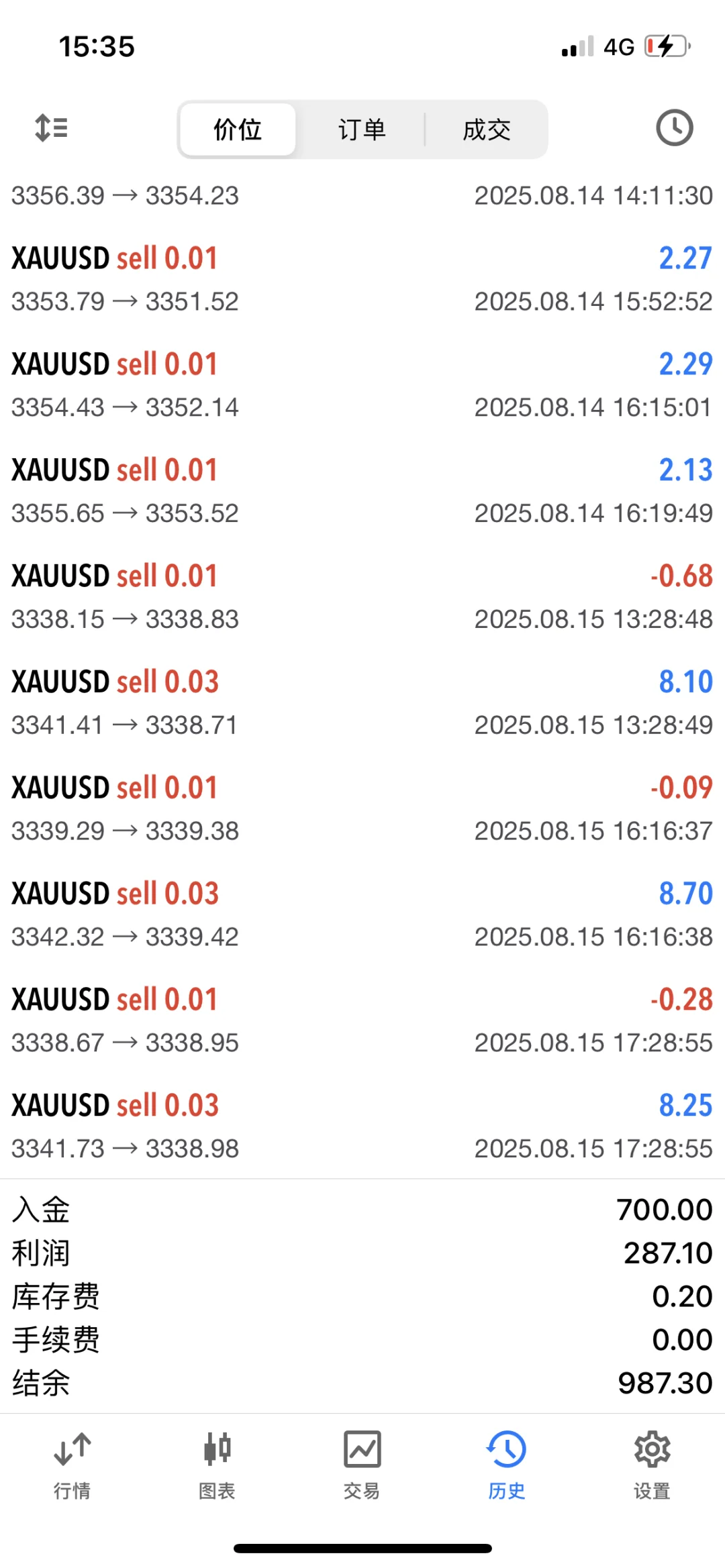Go to the 行情 tab
The width and height of the screenshot is (725, 1568).
(x=72, y=1464)
